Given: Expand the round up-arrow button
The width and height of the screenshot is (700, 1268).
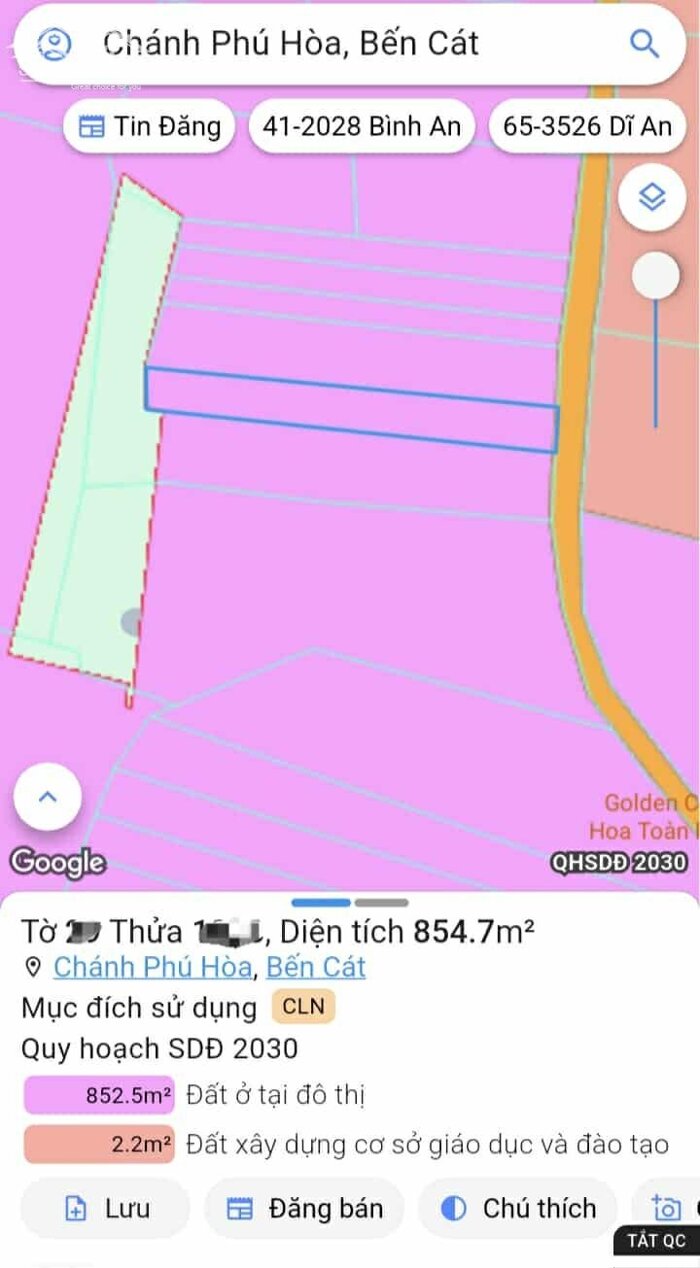Looking at the screenshot, I should (x=47, y=797).
